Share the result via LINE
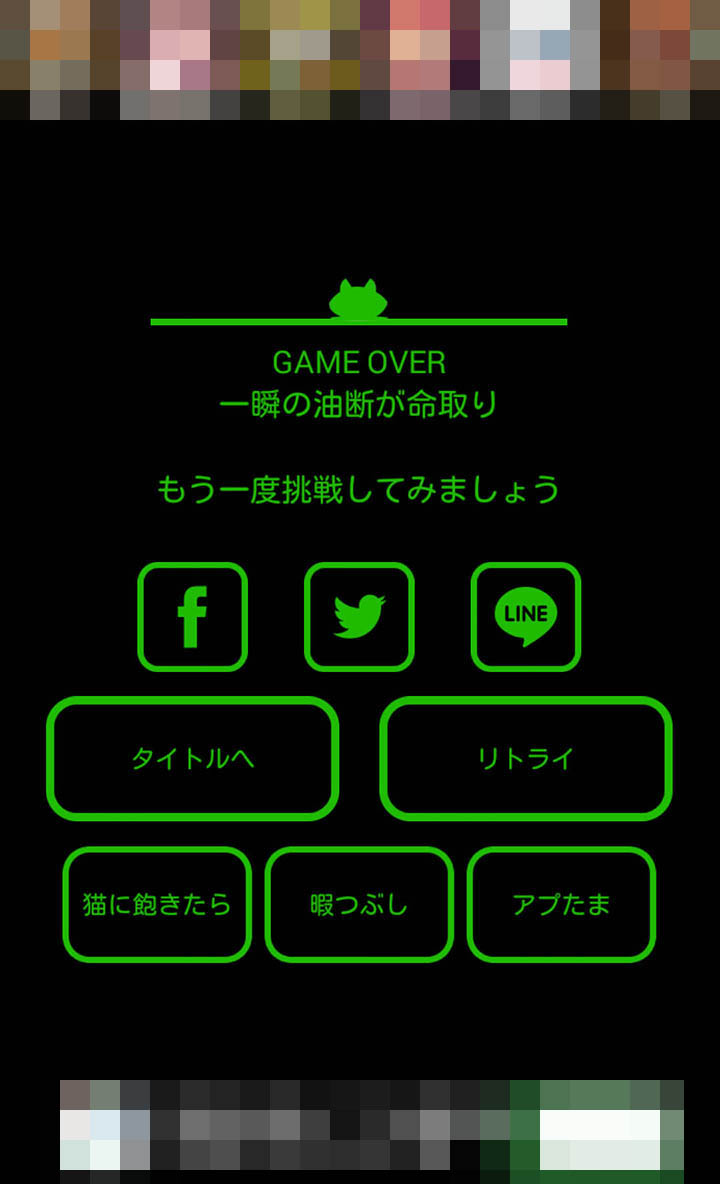This screenshot has height=1184, width=720. (526, 616)
